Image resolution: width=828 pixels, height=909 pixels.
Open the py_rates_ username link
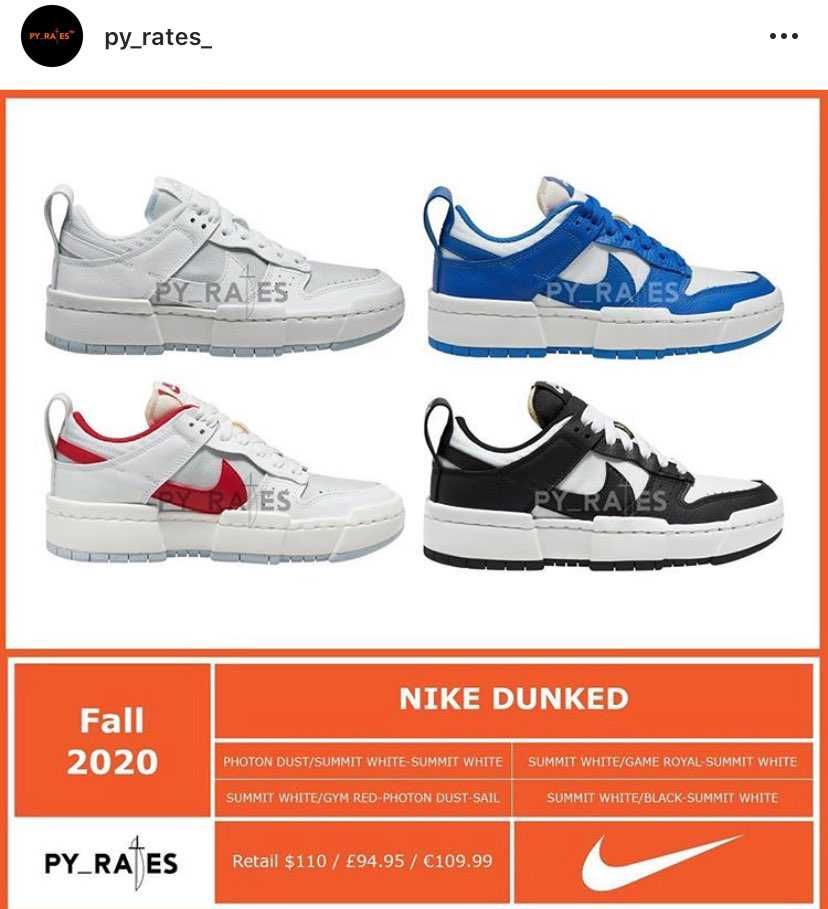coord(158,37)
